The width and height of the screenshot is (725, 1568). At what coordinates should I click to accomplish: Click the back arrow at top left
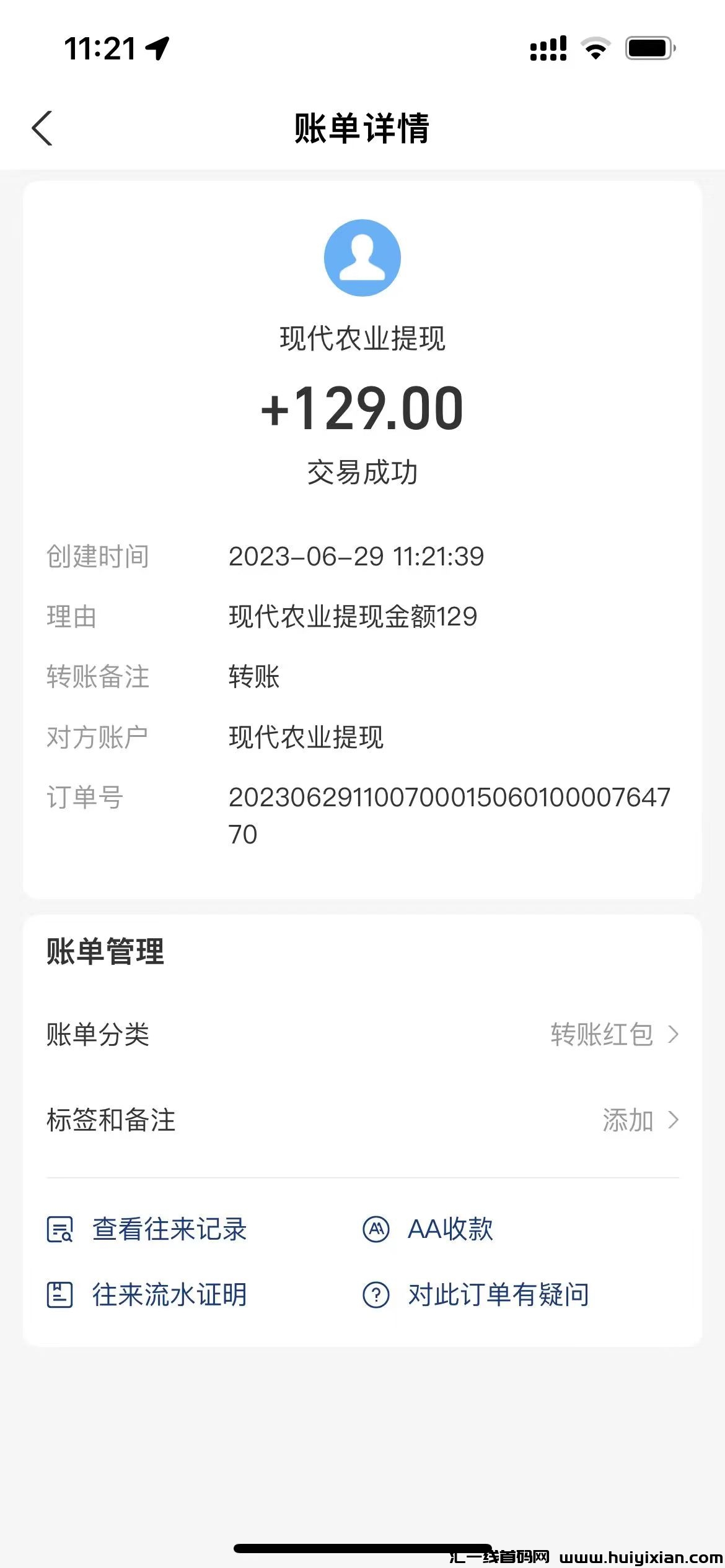(x=42, y=129)
